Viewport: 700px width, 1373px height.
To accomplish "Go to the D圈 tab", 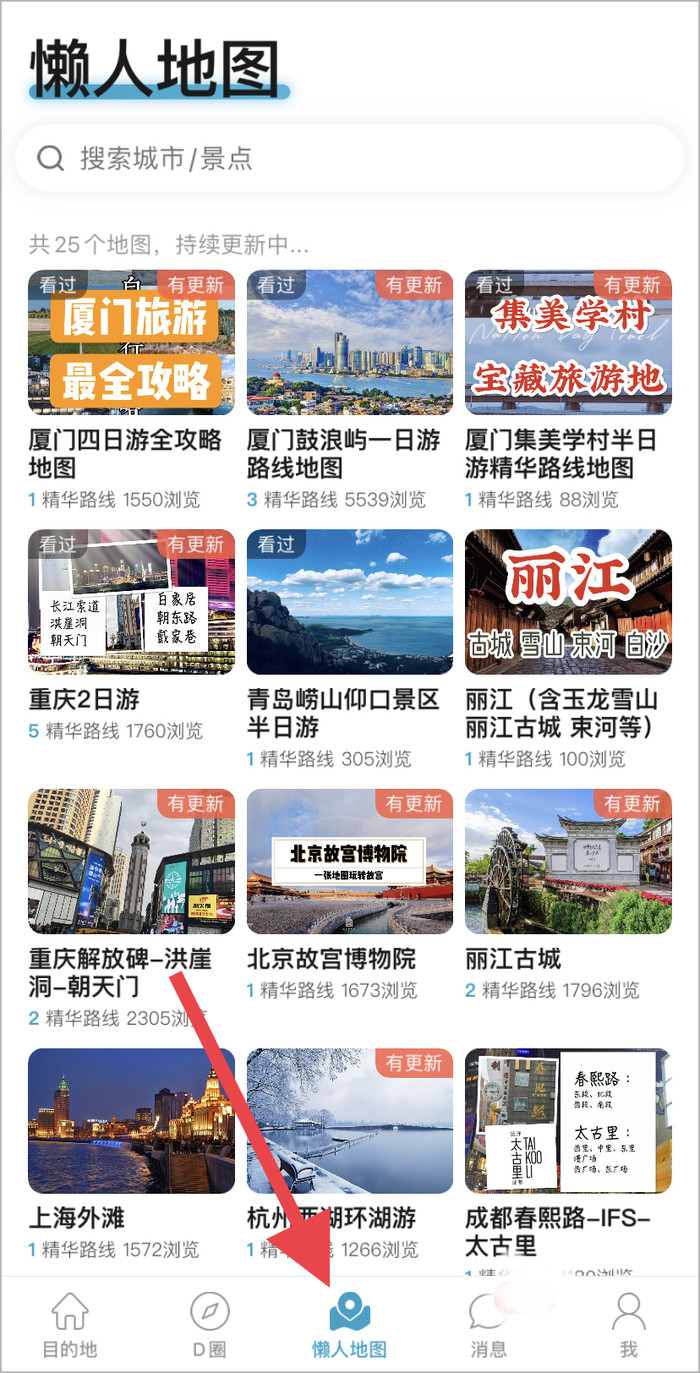I will point(209,1325).
